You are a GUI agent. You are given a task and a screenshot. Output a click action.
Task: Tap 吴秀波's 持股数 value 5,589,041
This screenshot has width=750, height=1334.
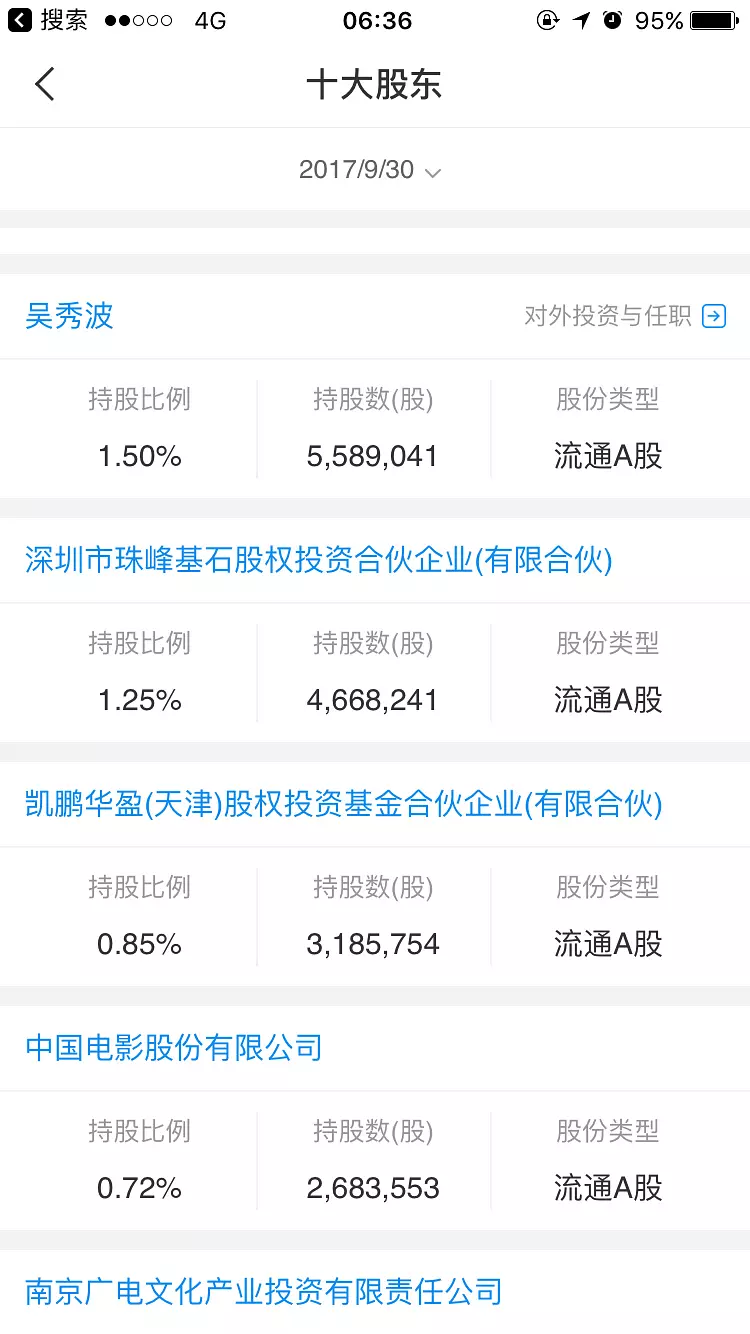pyautogui.click(x=374, y=456)
